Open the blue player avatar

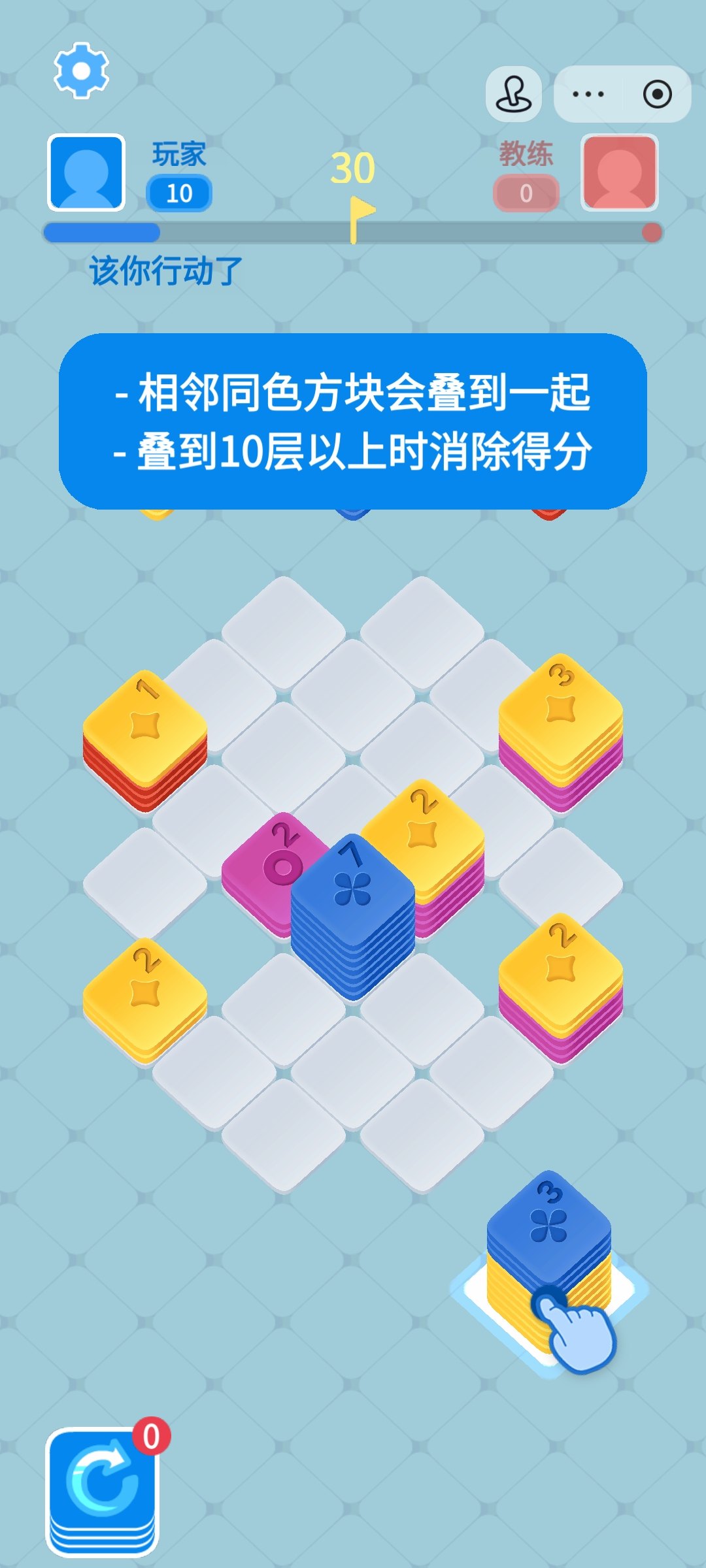(x=86, y=172)
